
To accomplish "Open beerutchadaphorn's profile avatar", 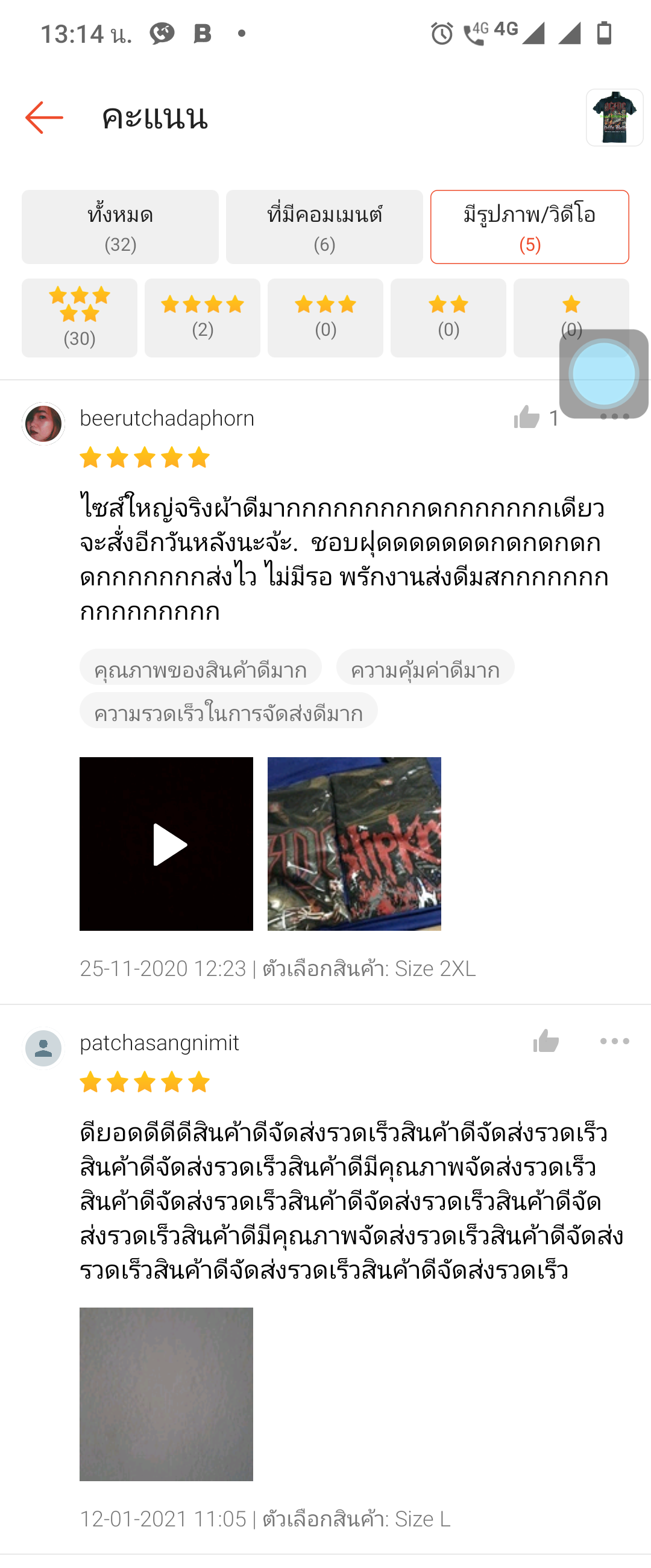I will tap(43, 424).
